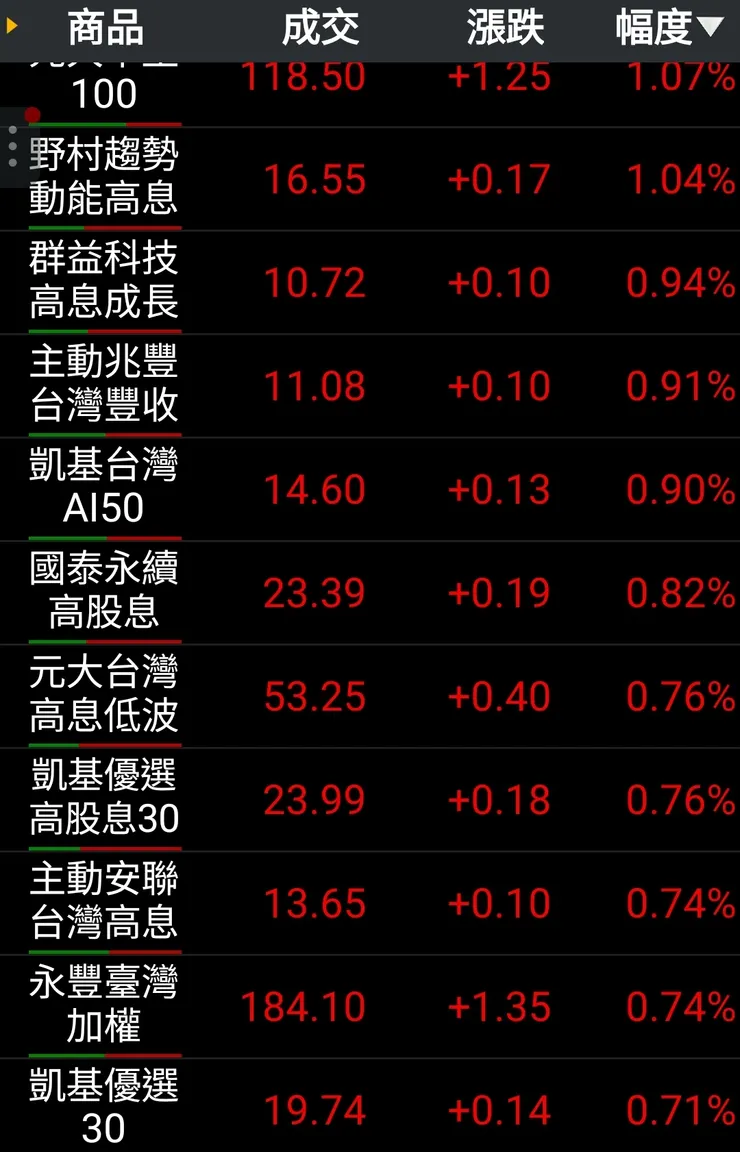This screenshot has height=1152, width=740.
Task: Click the strength indicator bar under 凱基優選30
Action: pyautogui.click(x=104, y=1147)
